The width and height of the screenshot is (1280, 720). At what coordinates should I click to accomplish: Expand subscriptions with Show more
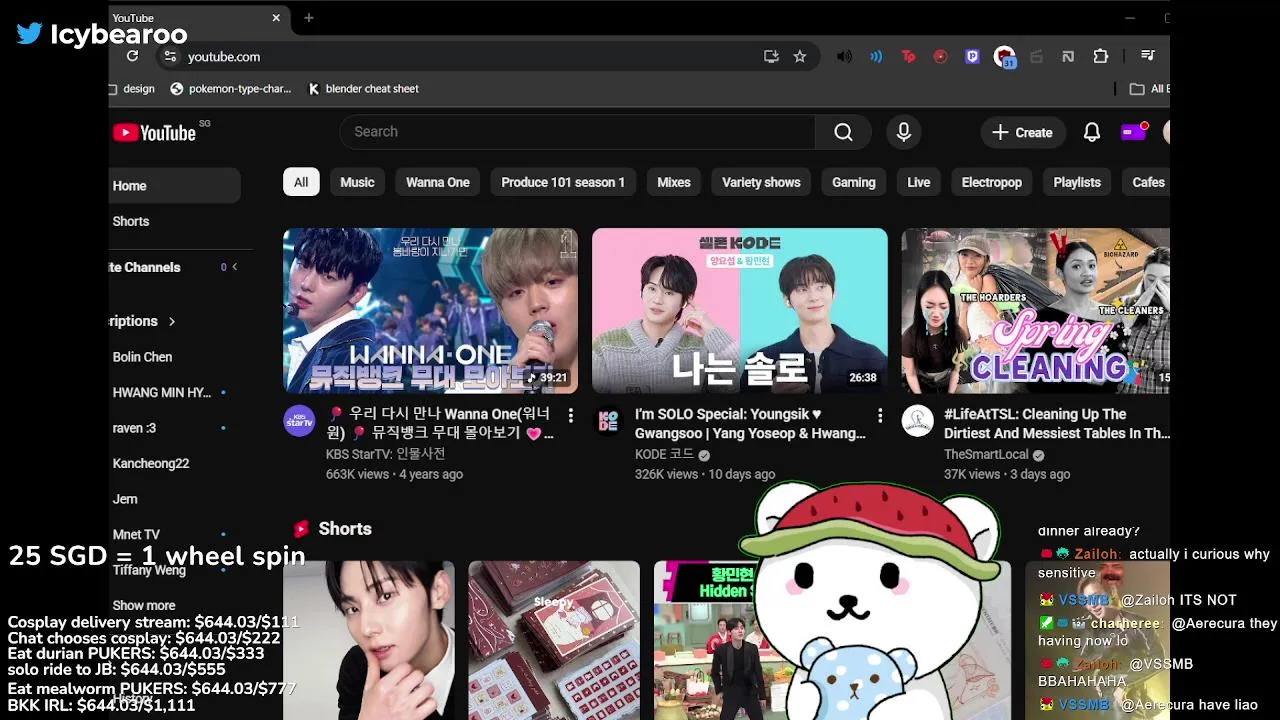coord(144,605)
